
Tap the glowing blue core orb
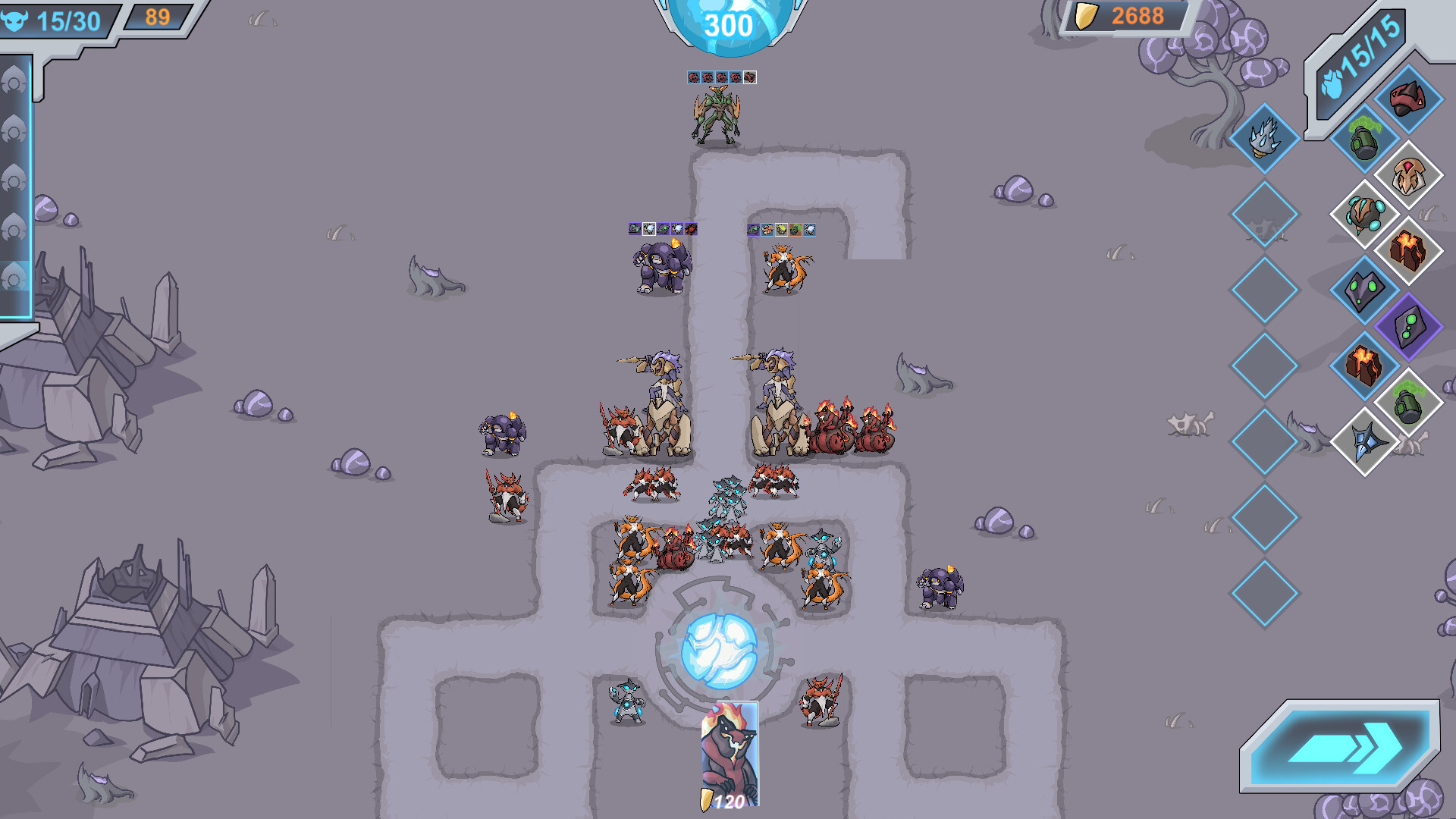point(719,651)
